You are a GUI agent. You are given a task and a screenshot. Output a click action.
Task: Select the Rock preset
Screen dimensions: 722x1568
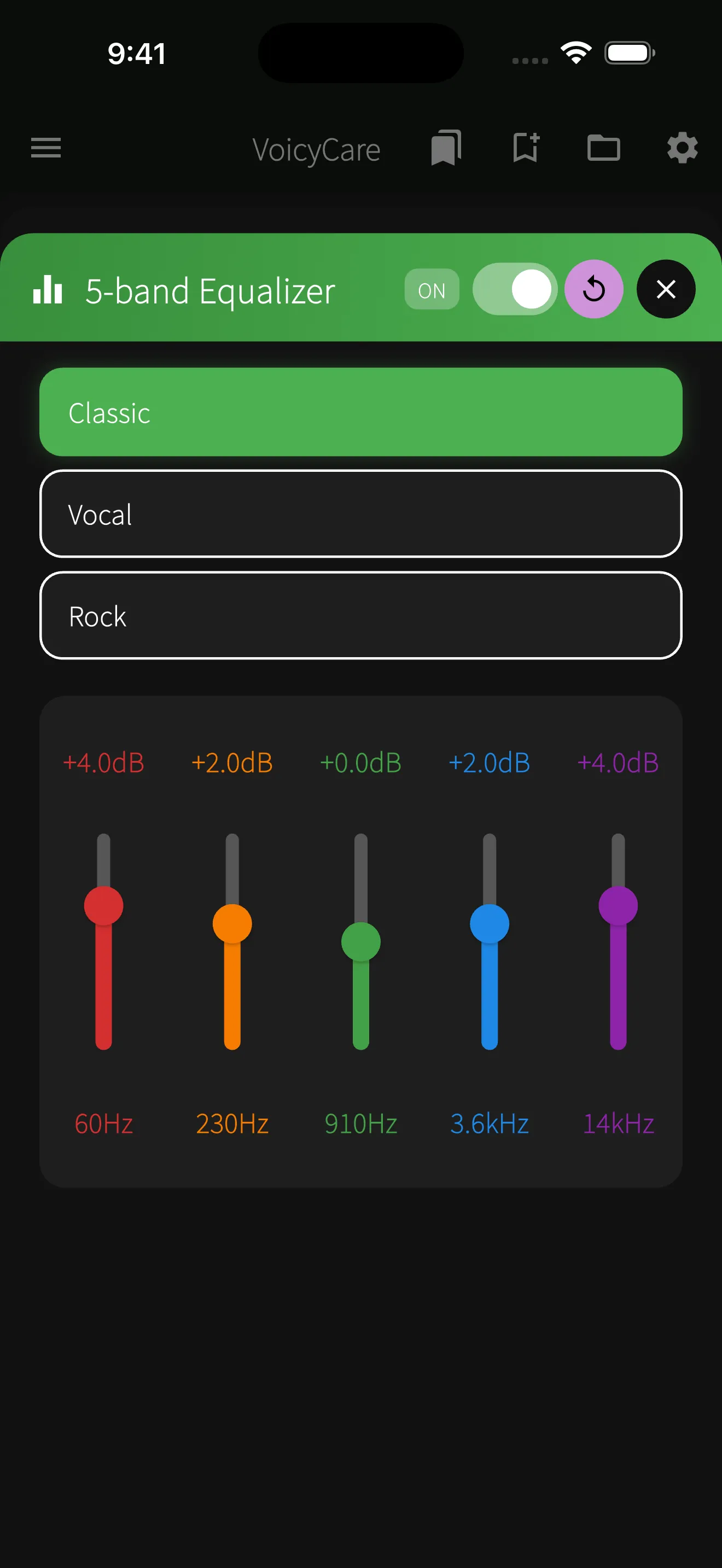(361, 616)
